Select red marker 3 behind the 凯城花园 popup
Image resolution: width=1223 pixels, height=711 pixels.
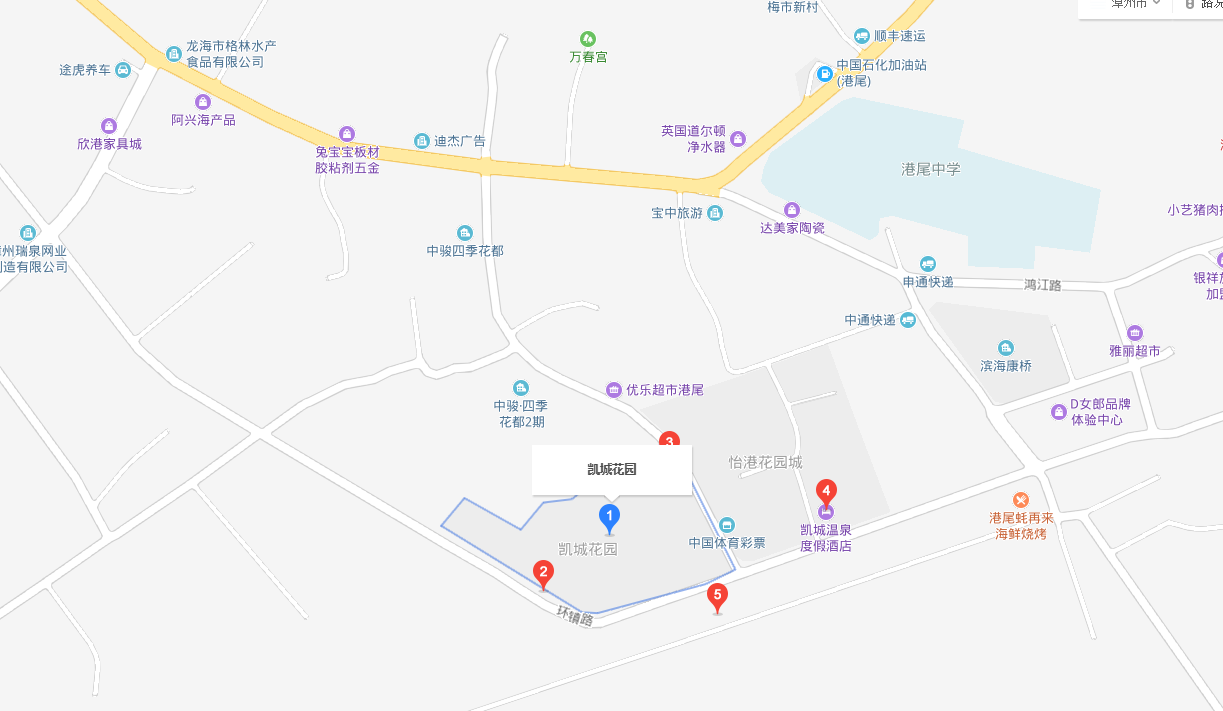[669, 439]
